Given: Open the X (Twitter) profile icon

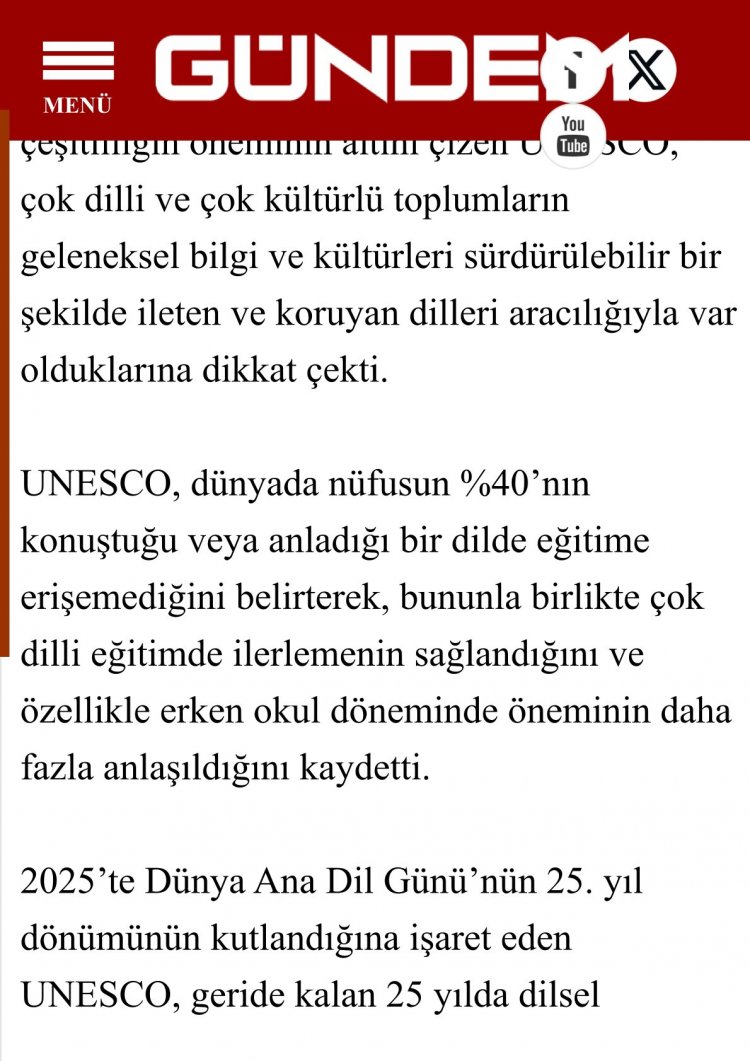Looking at the screenshot, I should pos(647,71).
